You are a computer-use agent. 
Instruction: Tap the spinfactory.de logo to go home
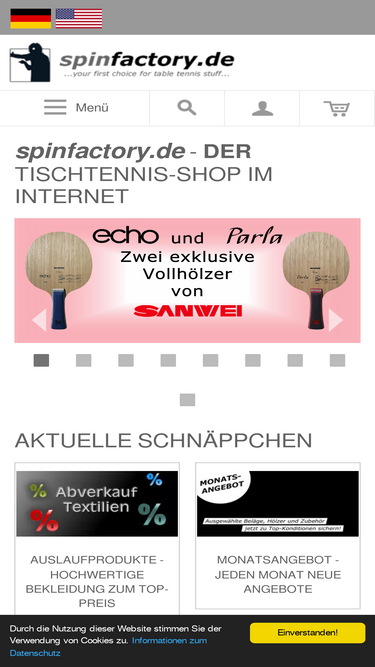click(x=122, y=62)
